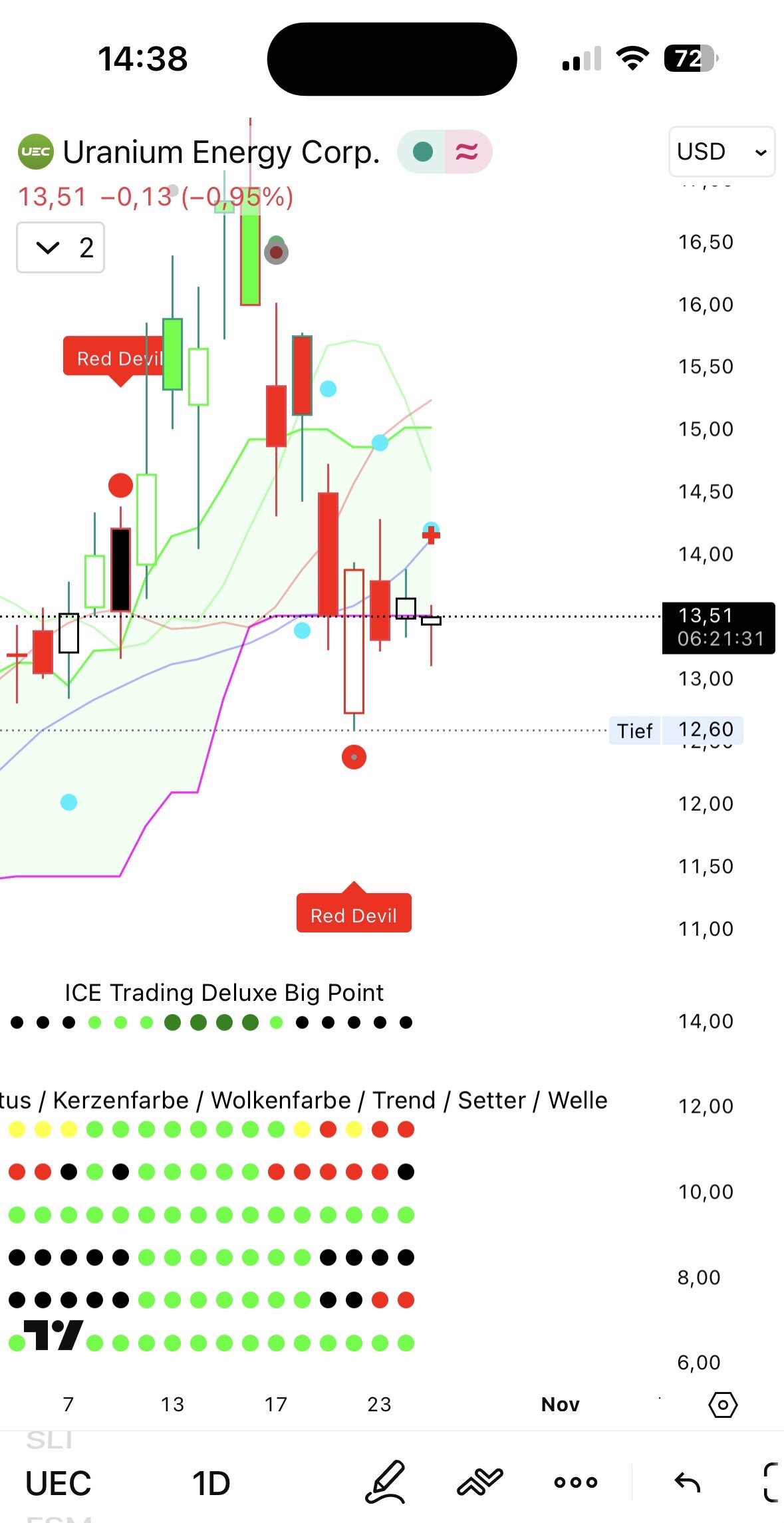Tap the market status indicator pill
This screenshot has height=1523, width=784.
click(x=444, y=152)
